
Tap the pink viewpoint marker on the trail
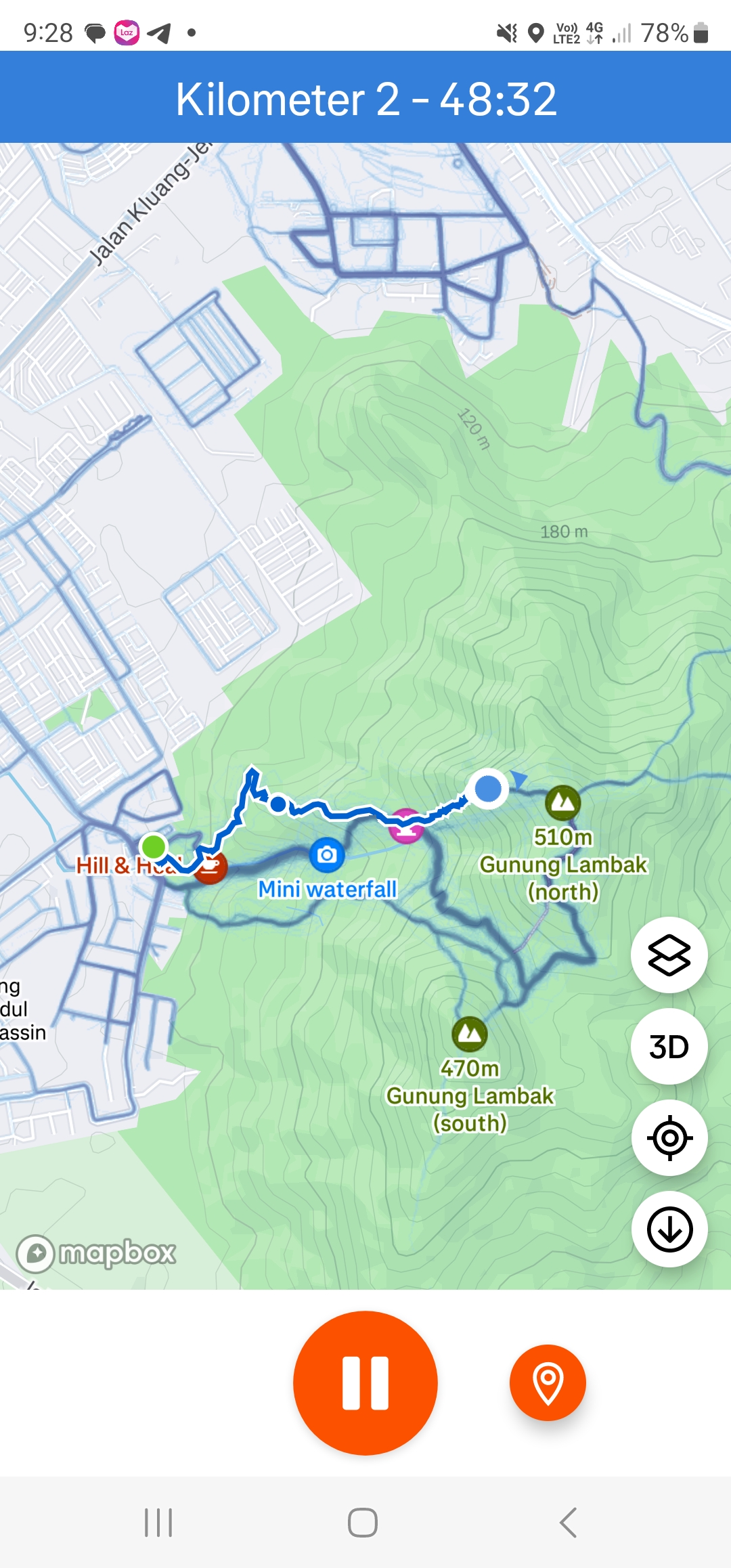(x=406, y=826)
